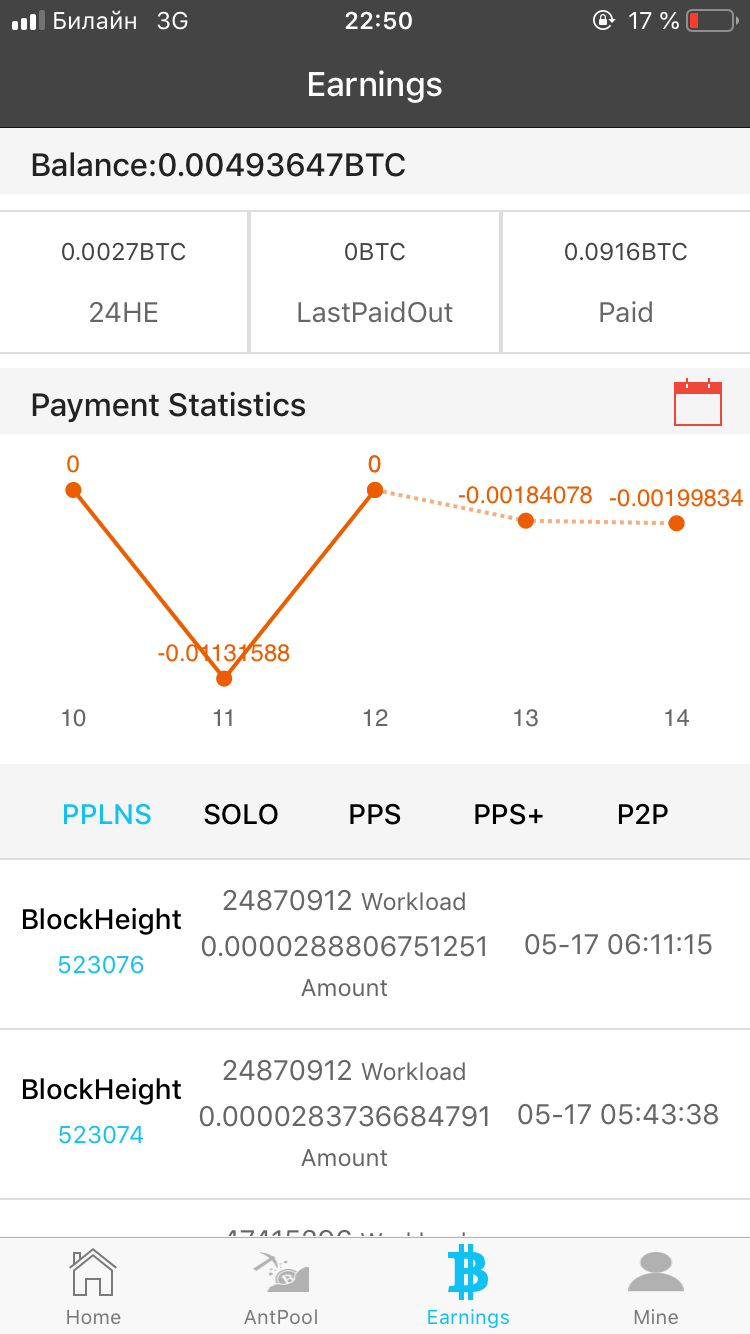
Task: Show PPS+ earnings
Action: tap(508, 814)
